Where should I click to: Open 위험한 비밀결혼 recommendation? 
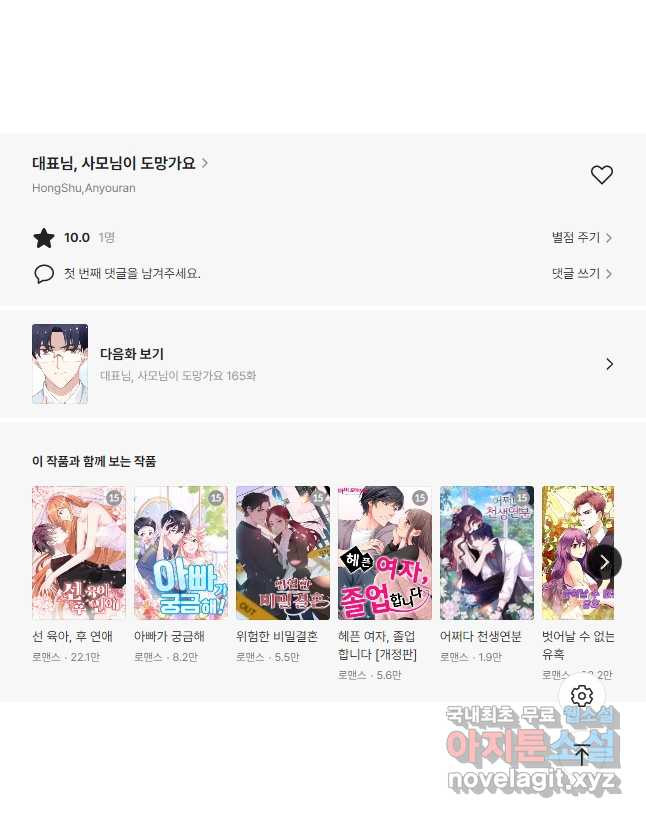coord(283,553)
